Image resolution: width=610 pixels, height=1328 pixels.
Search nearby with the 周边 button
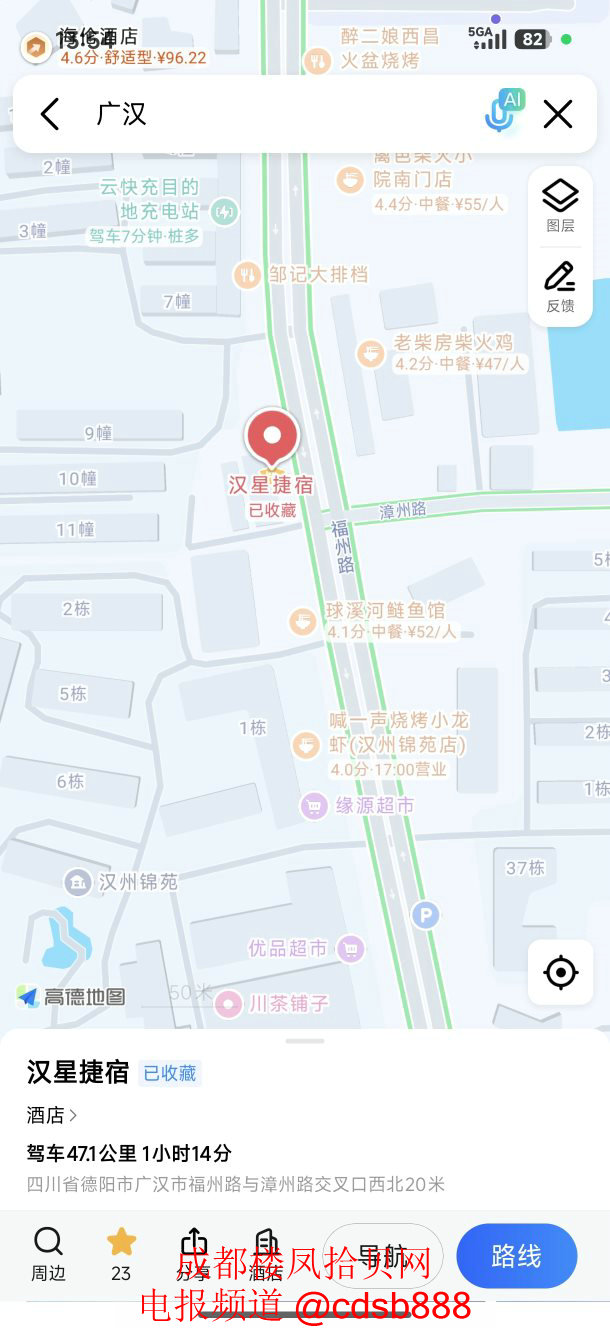pos(48,1254)
